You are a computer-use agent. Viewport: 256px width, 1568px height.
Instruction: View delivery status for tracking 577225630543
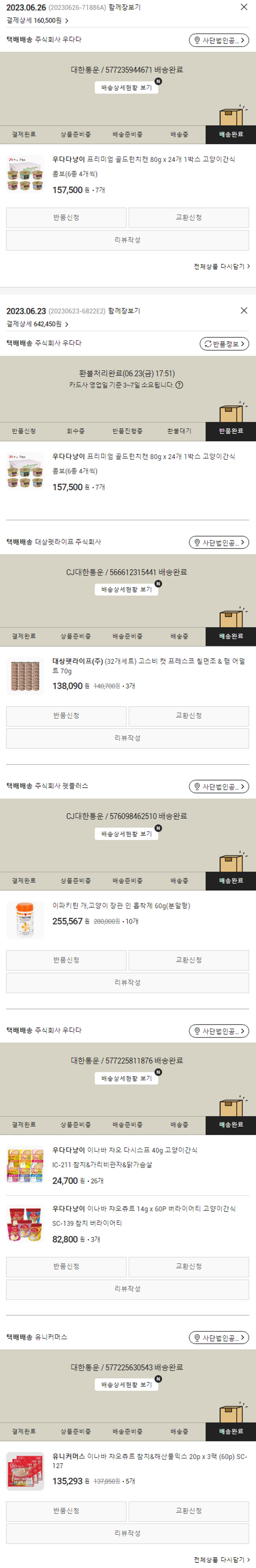click(x=127, y=1384)
